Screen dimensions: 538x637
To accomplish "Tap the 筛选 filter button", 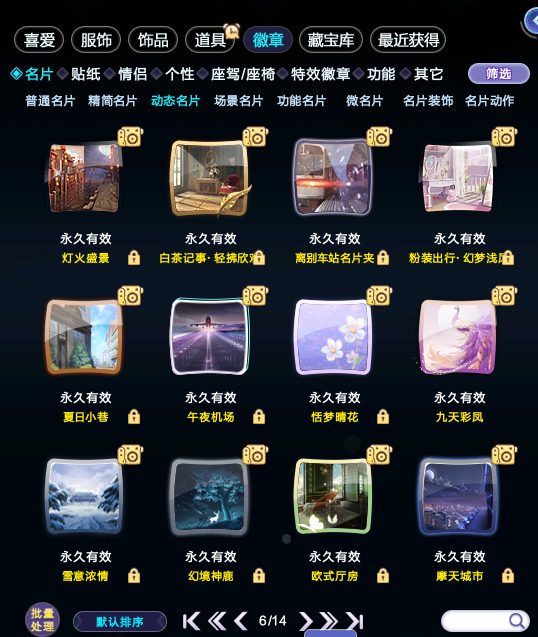I will (x=499, y=74).
